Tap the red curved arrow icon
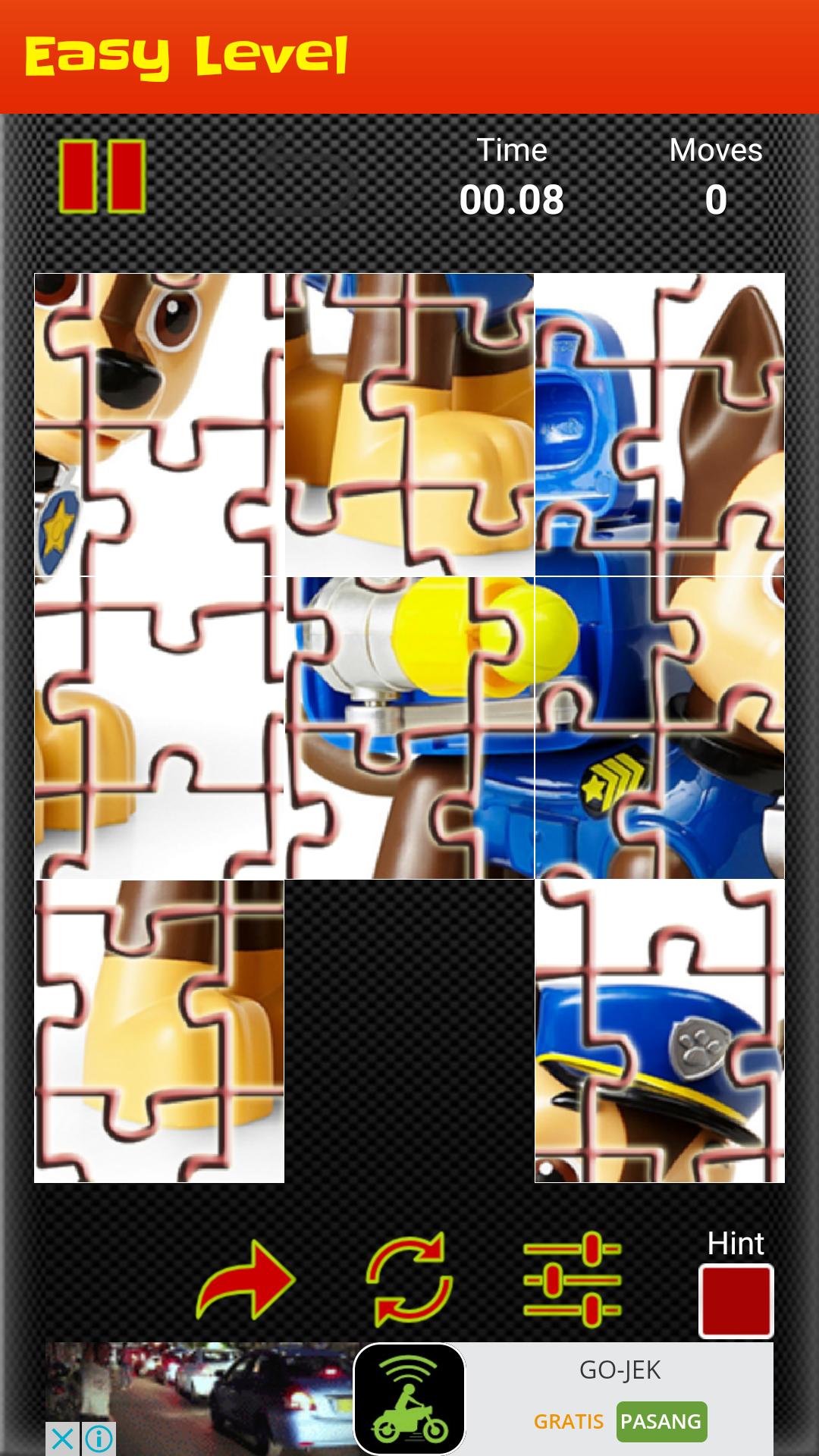819x1456 pixels. [245, 1280]
